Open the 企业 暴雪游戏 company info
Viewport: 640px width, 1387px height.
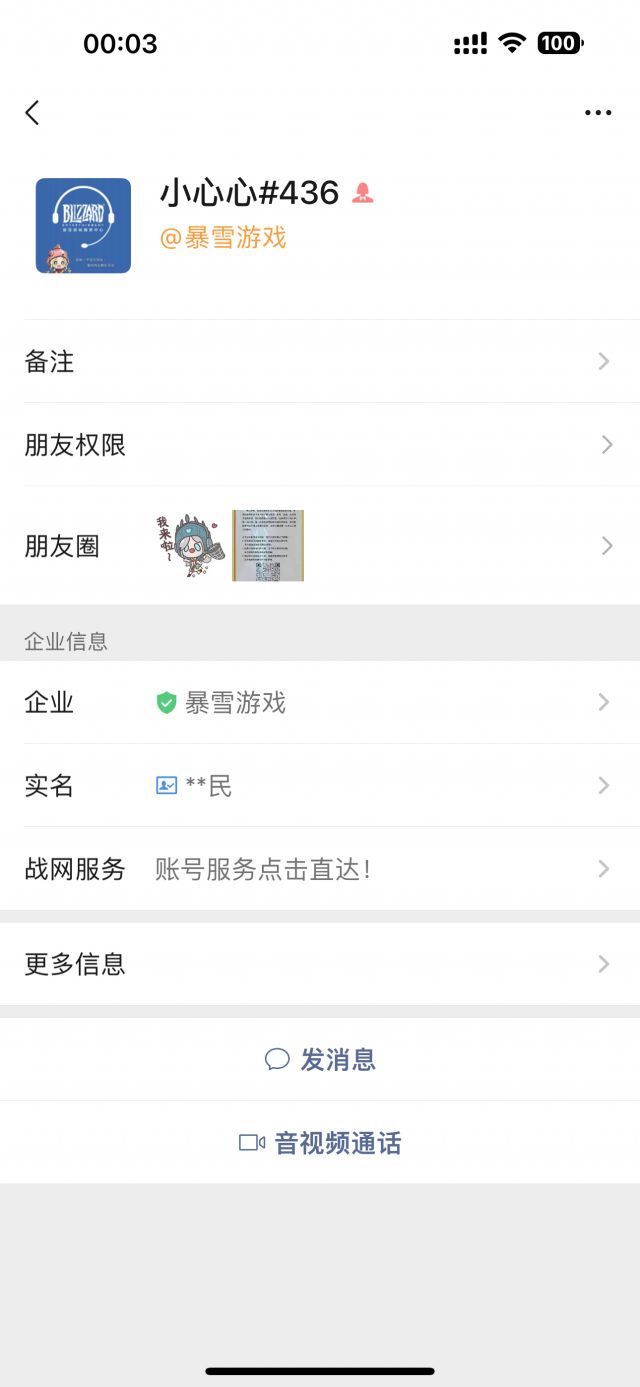tap(320, 703)
